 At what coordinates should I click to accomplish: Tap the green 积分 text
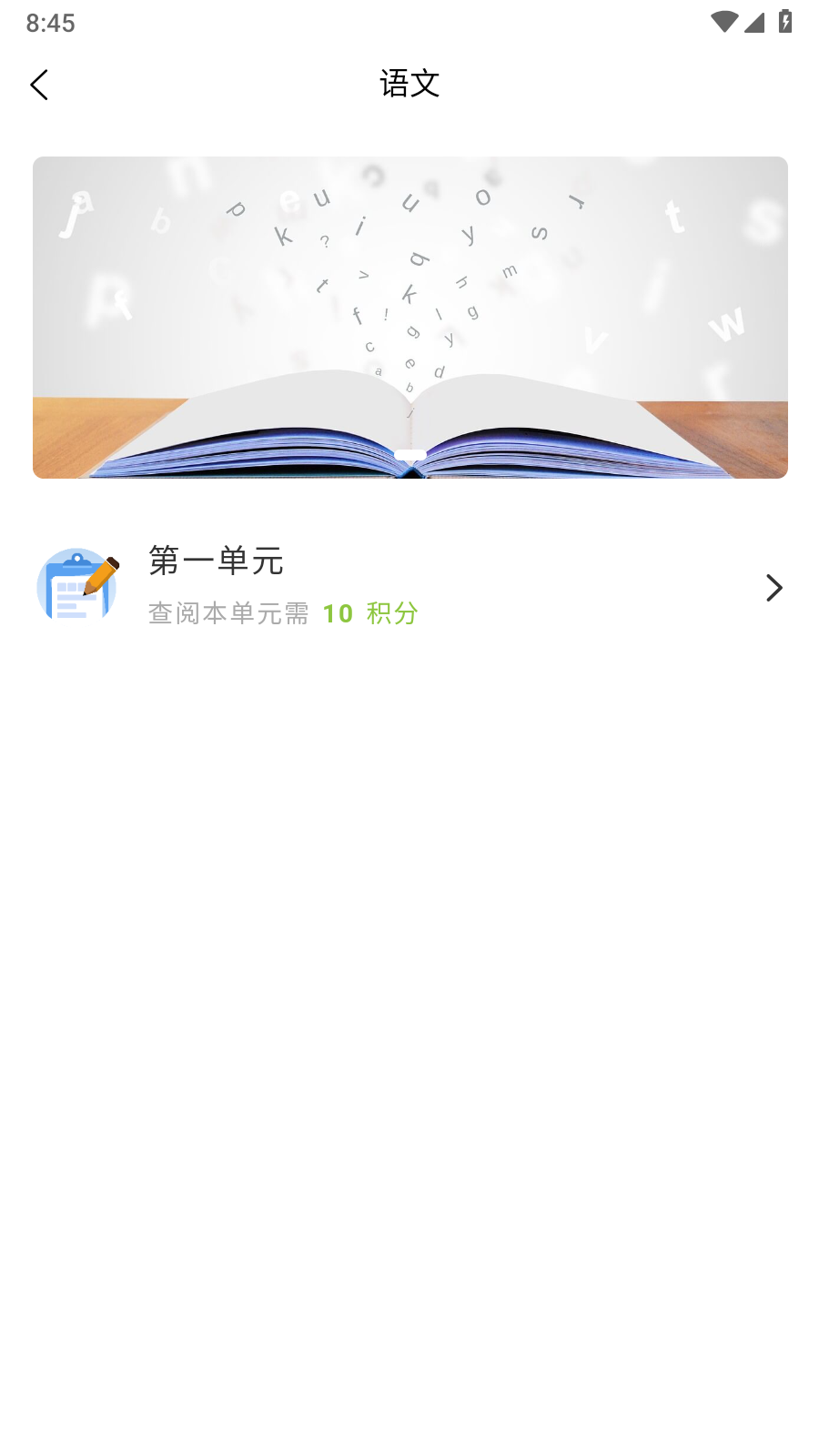(394, 613)
